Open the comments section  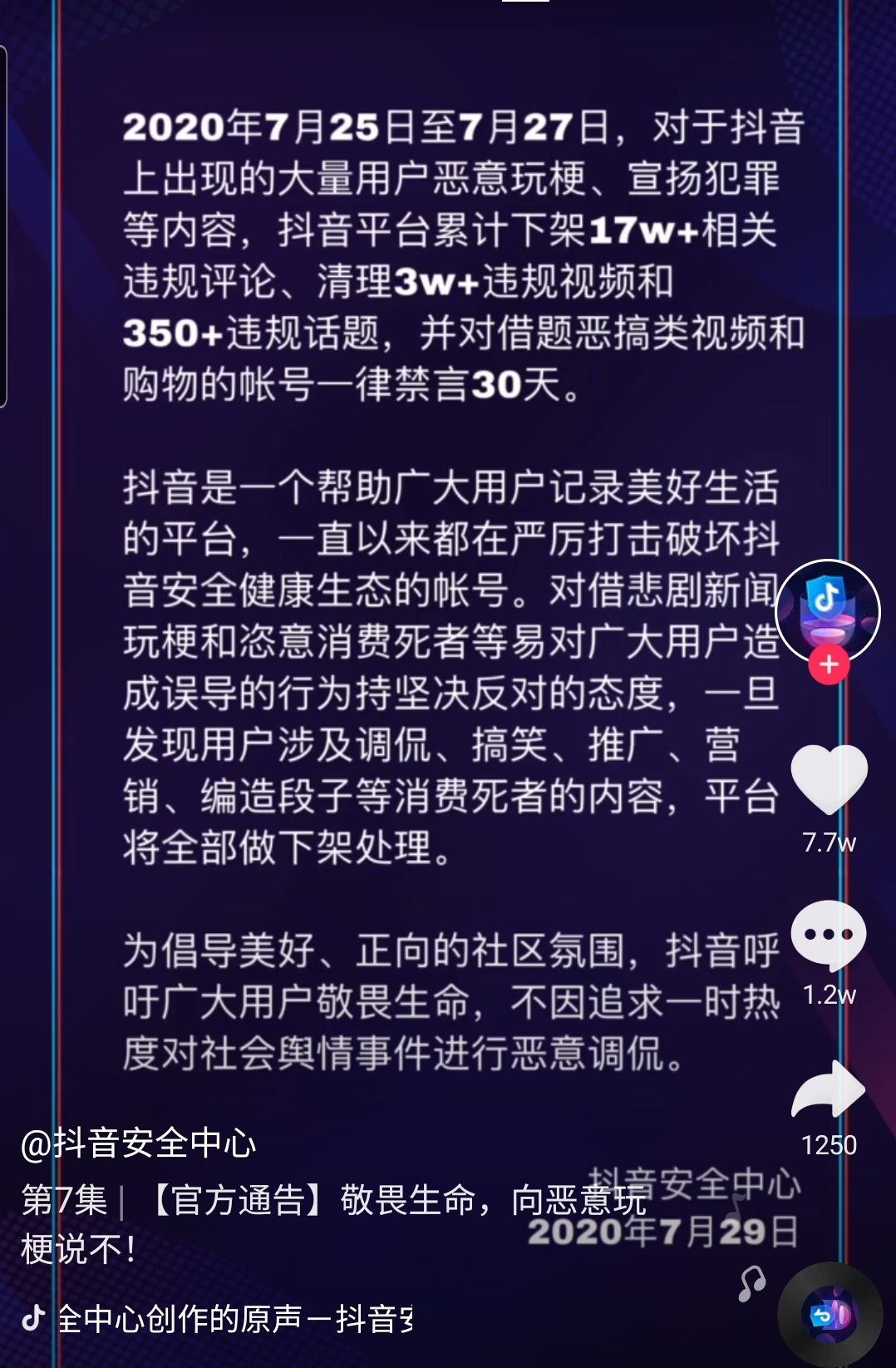click(829, 934)
